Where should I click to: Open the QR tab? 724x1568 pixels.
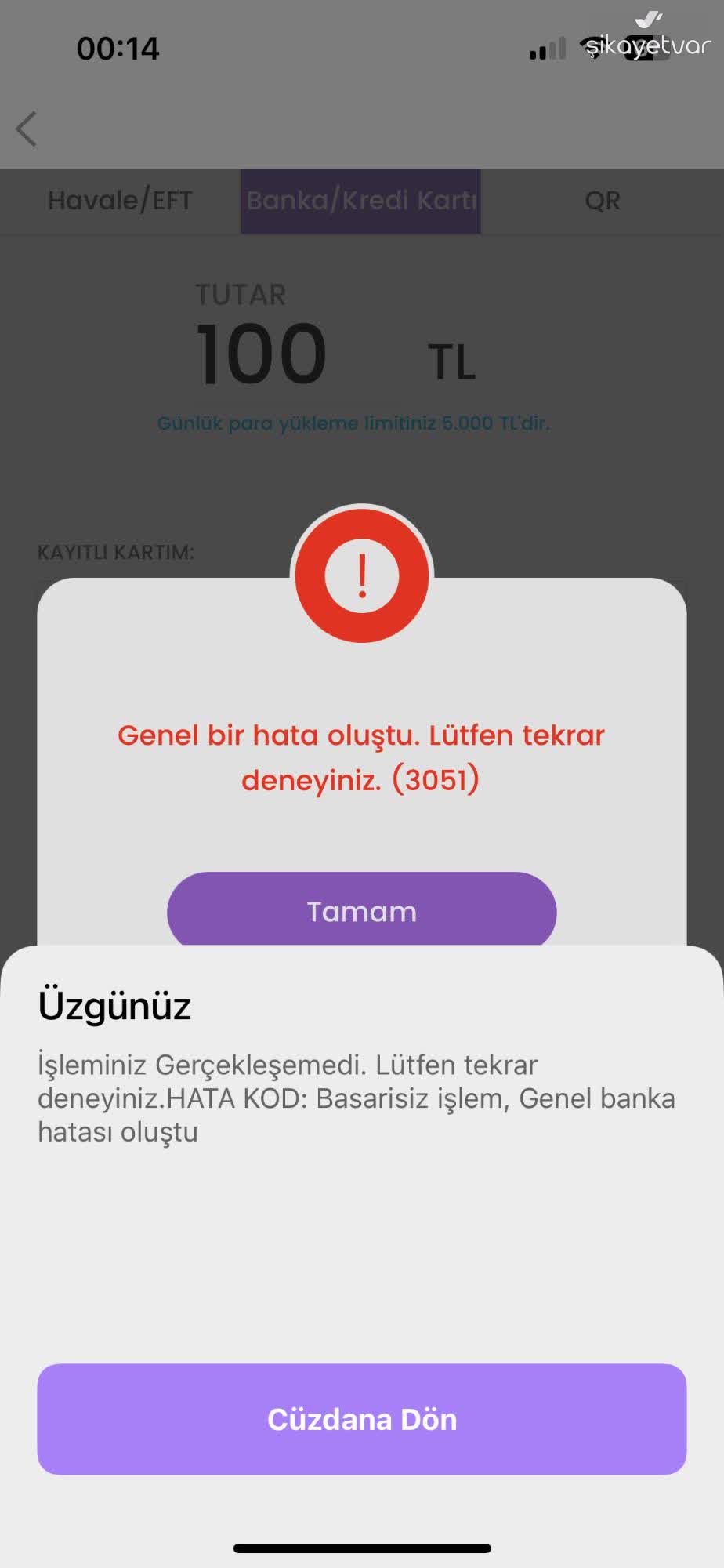click(601, 201)
